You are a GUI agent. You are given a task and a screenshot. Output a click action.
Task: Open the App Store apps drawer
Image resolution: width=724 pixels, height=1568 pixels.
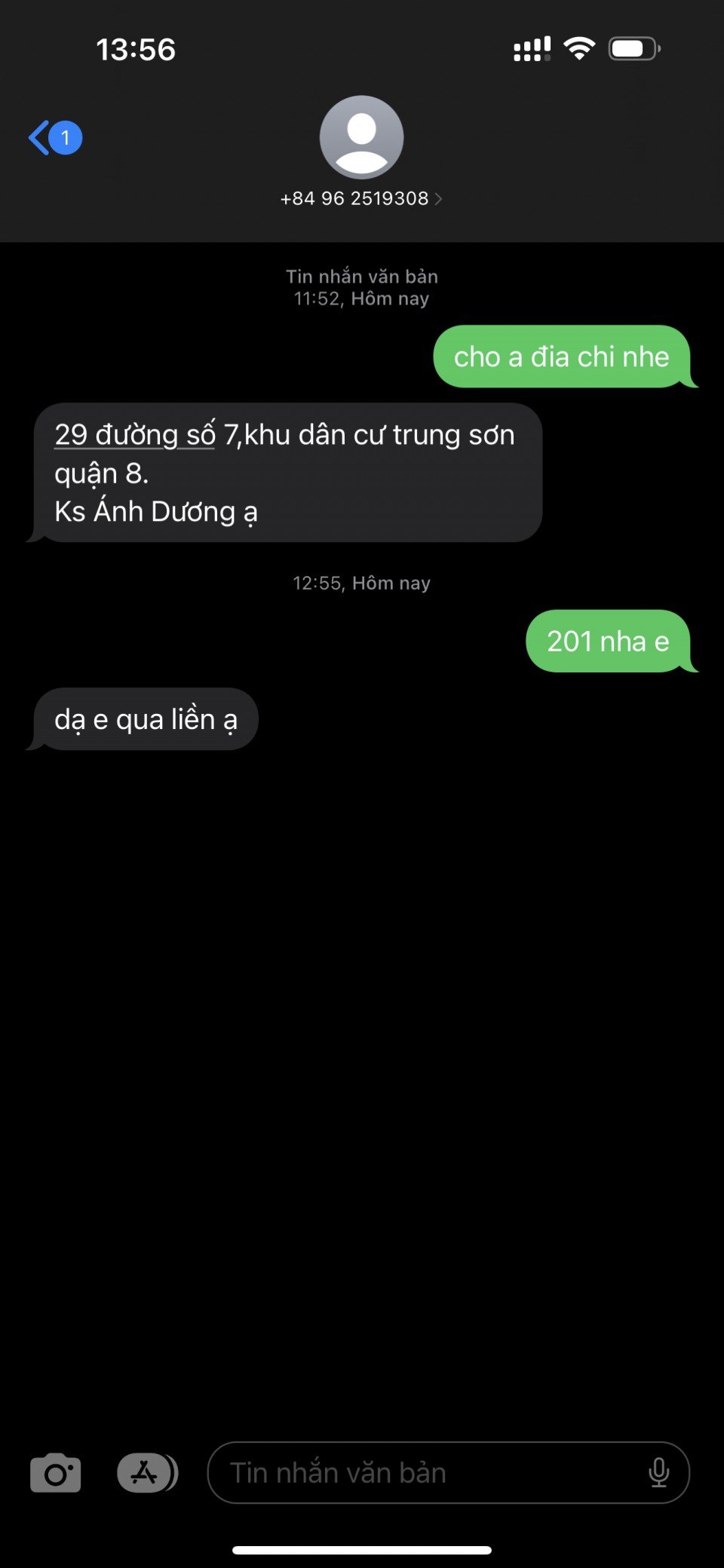146,1472
